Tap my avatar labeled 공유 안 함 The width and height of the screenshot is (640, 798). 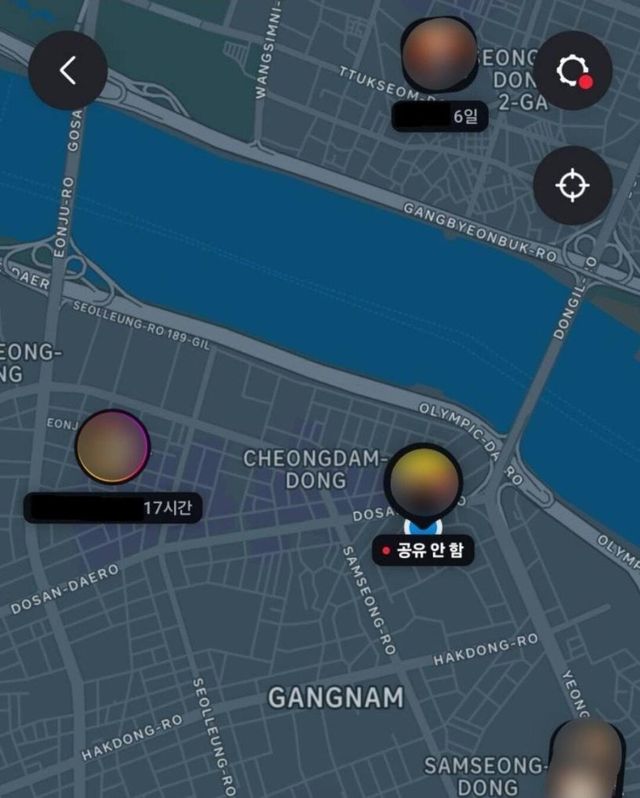pyautogui.click(x=424, y=481)
